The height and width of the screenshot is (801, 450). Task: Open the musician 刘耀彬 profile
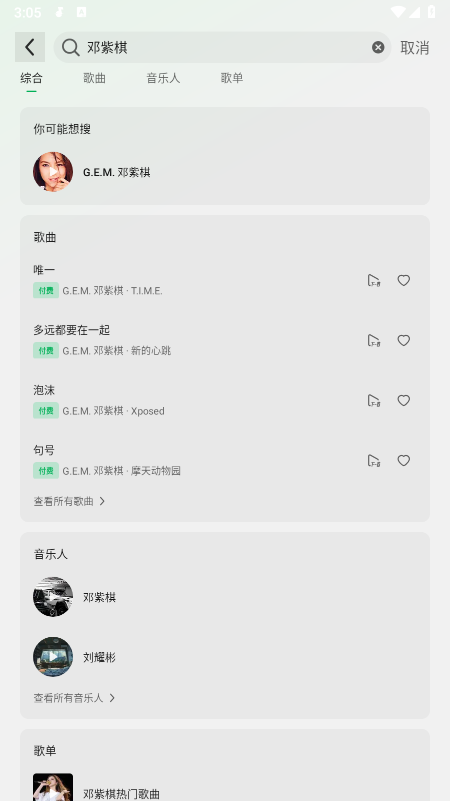[225, 657]
